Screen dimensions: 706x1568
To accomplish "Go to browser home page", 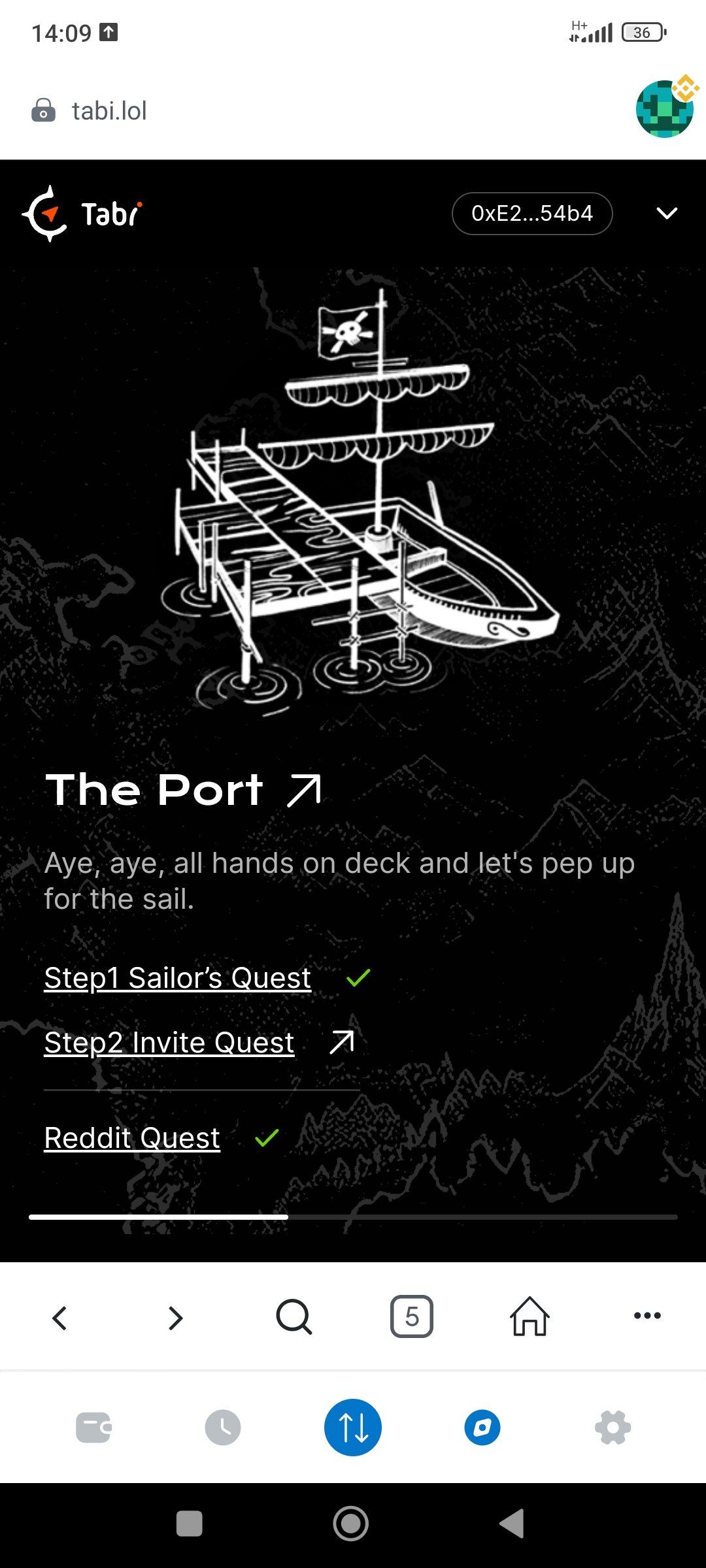I will pyautogui.click(x=529, y=1316).
